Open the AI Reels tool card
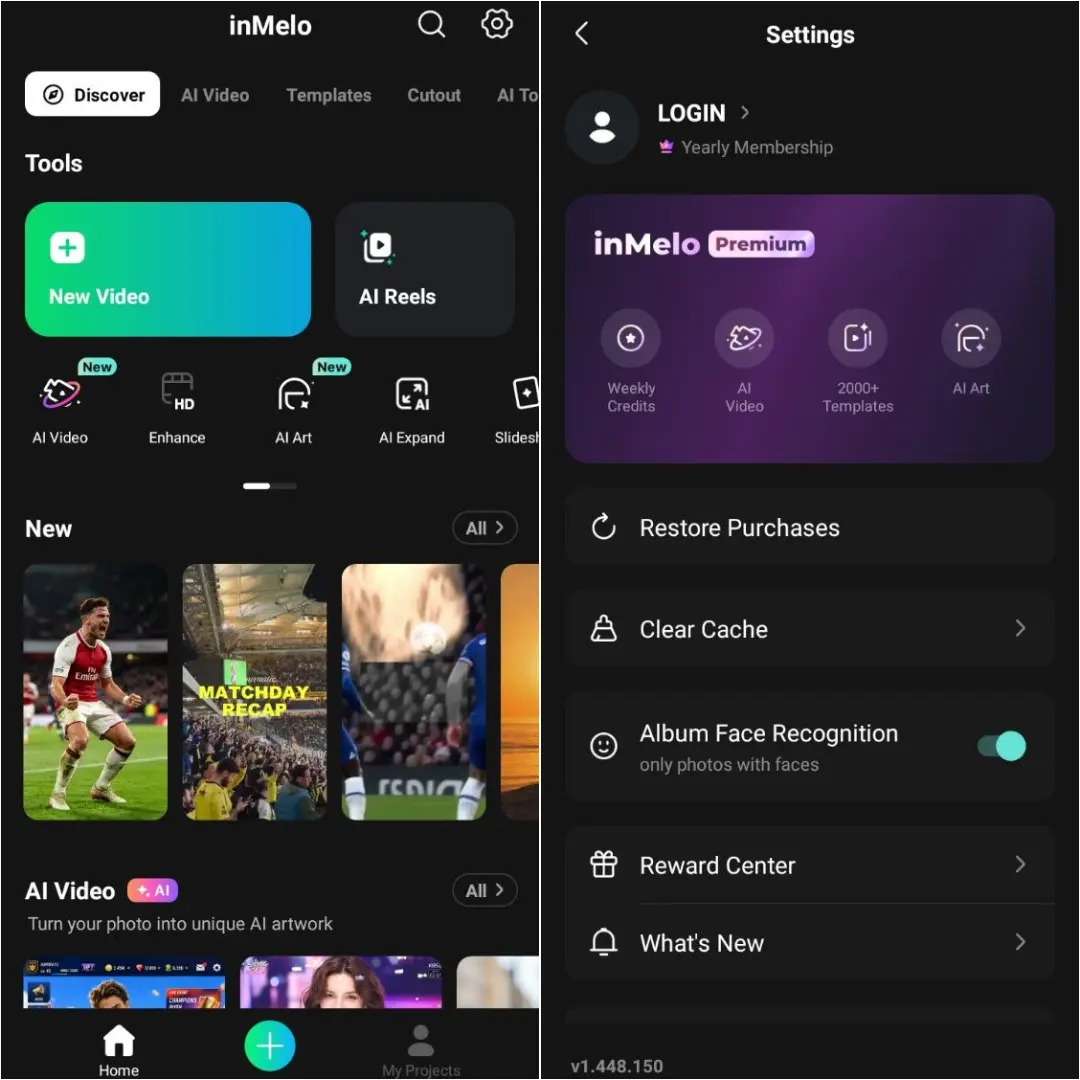 pyautogui.click(x=425, y=269)
